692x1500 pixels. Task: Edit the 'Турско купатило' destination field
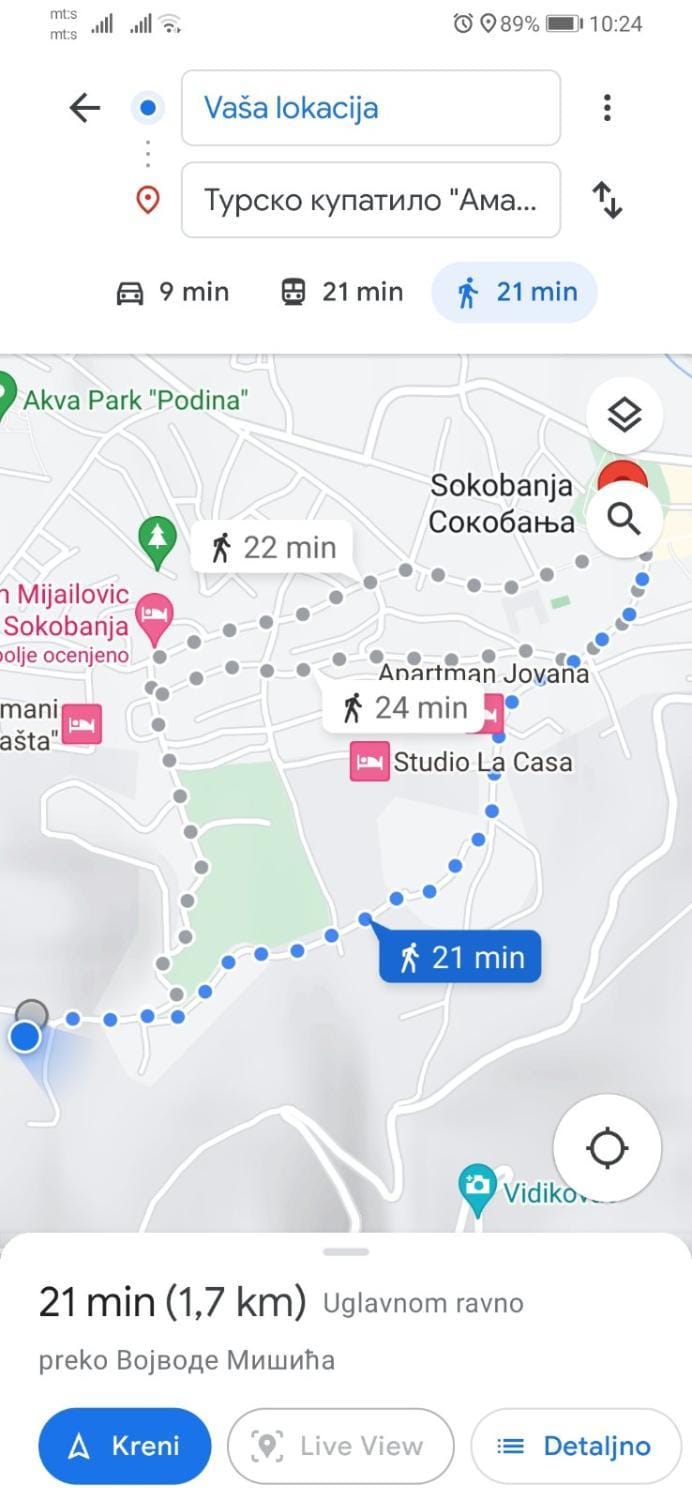point(370,200)
